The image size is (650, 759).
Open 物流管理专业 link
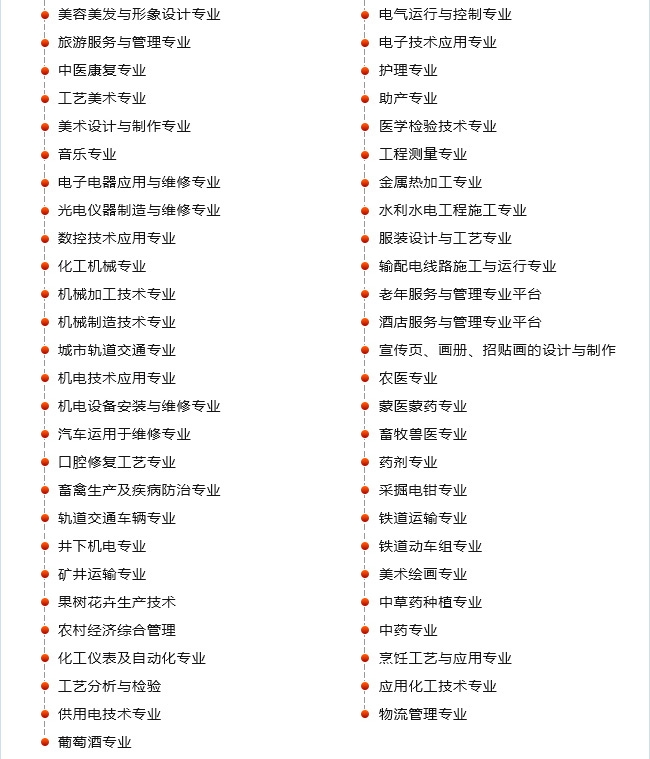[x=423, y=714]
